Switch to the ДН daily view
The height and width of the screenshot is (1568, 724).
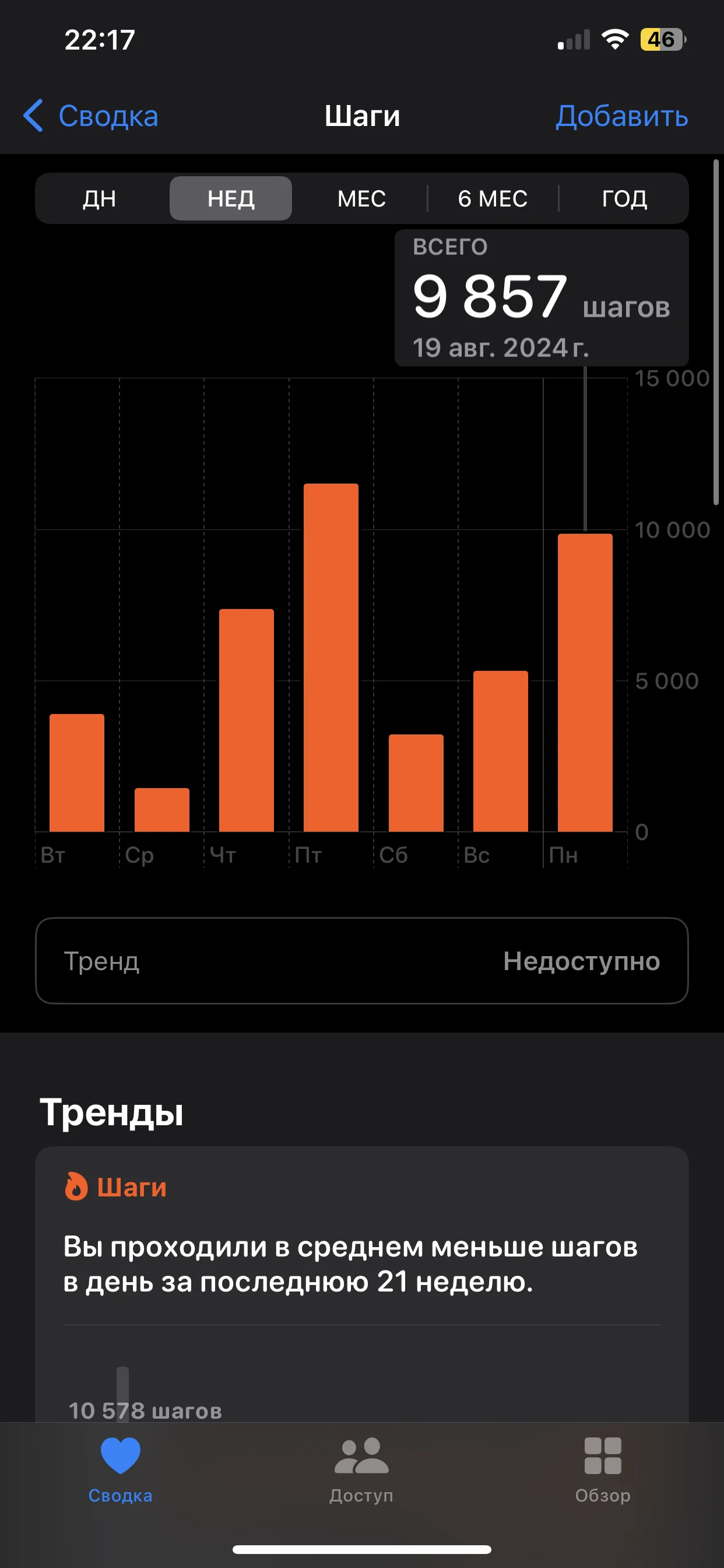pos(100,198)
